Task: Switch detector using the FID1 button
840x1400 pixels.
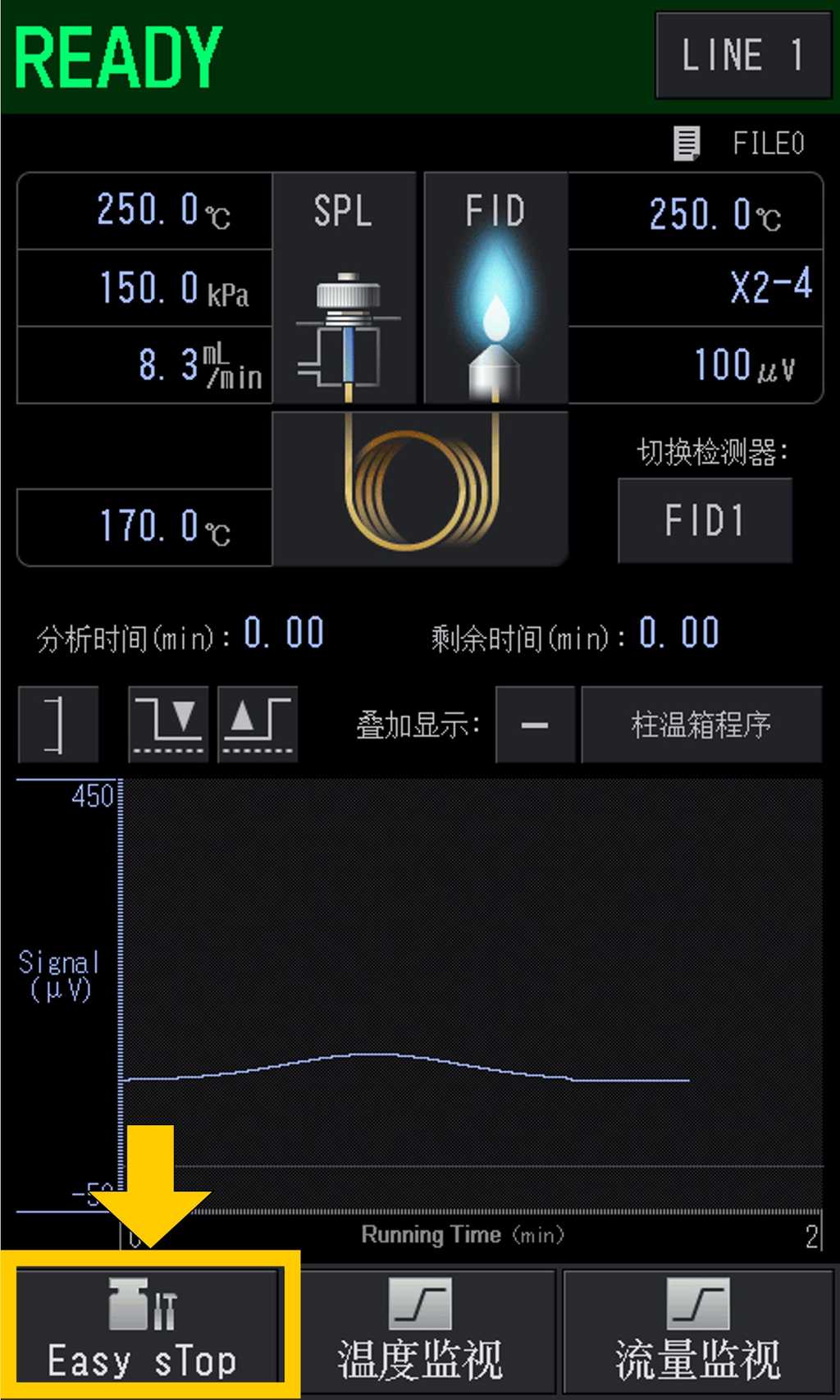Action: pos(704,520)
